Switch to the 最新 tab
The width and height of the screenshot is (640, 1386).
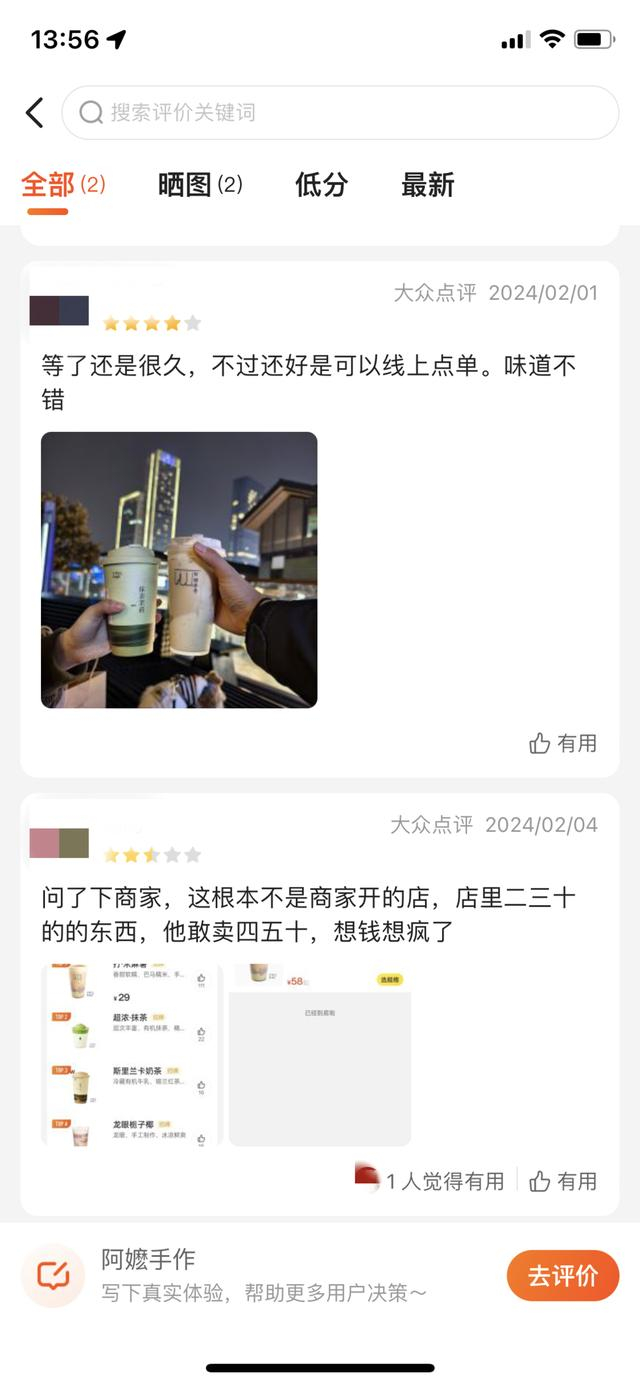click(x=427, y=185)
